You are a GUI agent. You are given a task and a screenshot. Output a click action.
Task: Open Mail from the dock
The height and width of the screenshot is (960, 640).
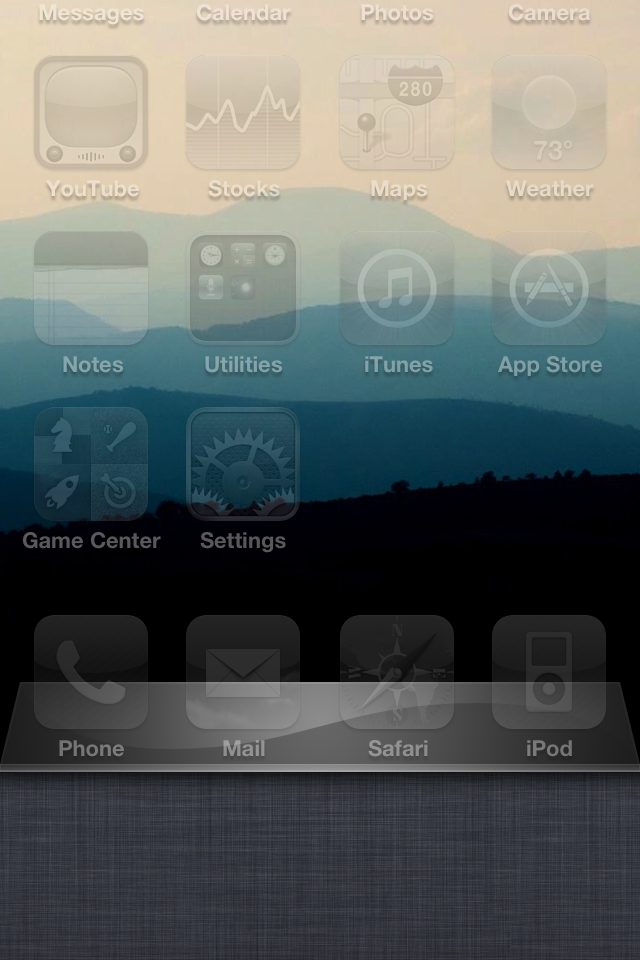[243, 672]
